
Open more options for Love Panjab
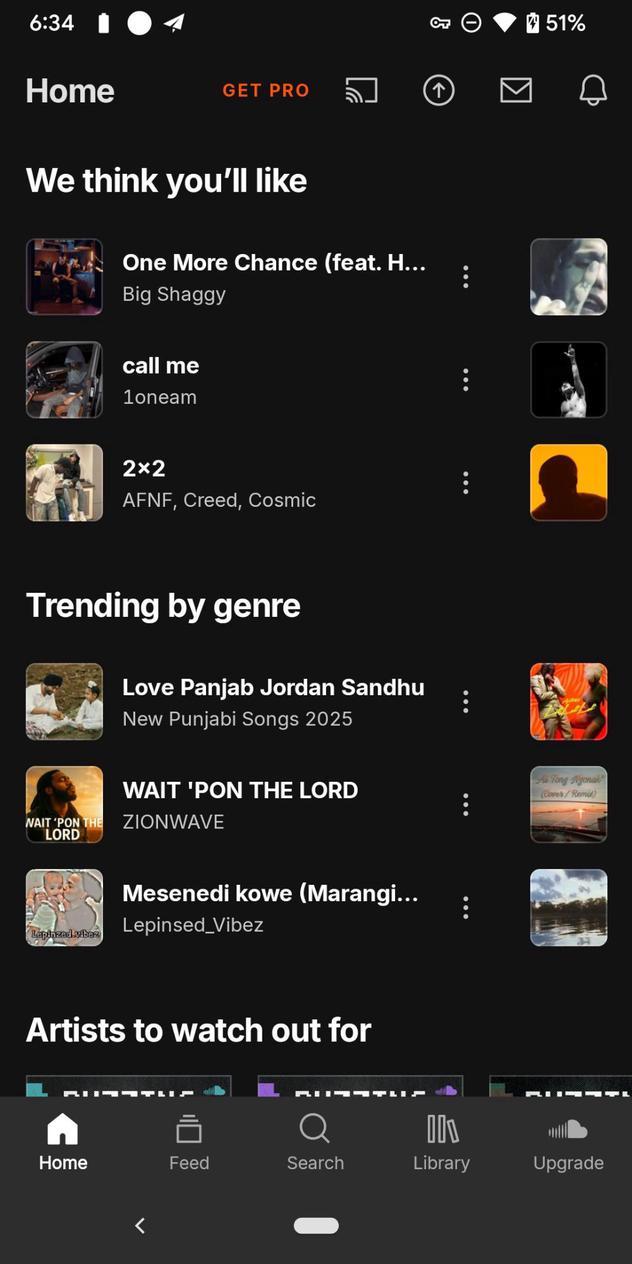[x=465, y=702]
